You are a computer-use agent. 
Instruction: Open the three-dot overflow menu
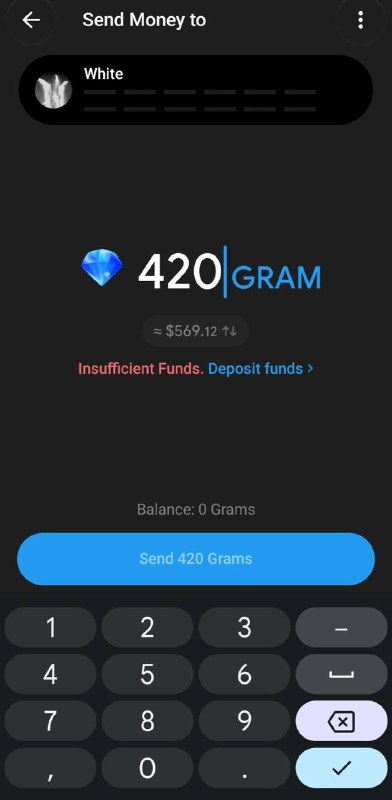click(360, 20)
